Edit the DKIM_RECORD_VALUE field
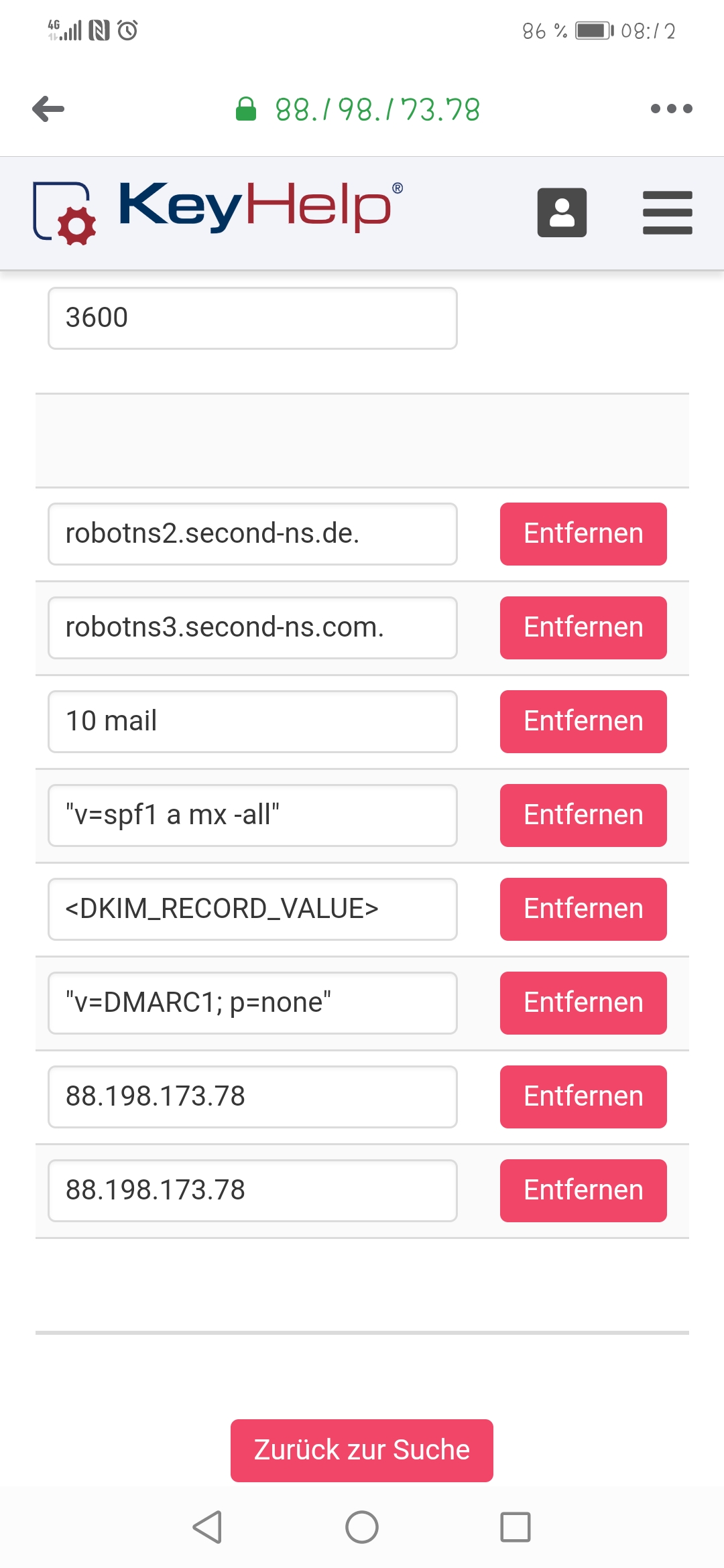724x1568 pixels. (252, 909)
